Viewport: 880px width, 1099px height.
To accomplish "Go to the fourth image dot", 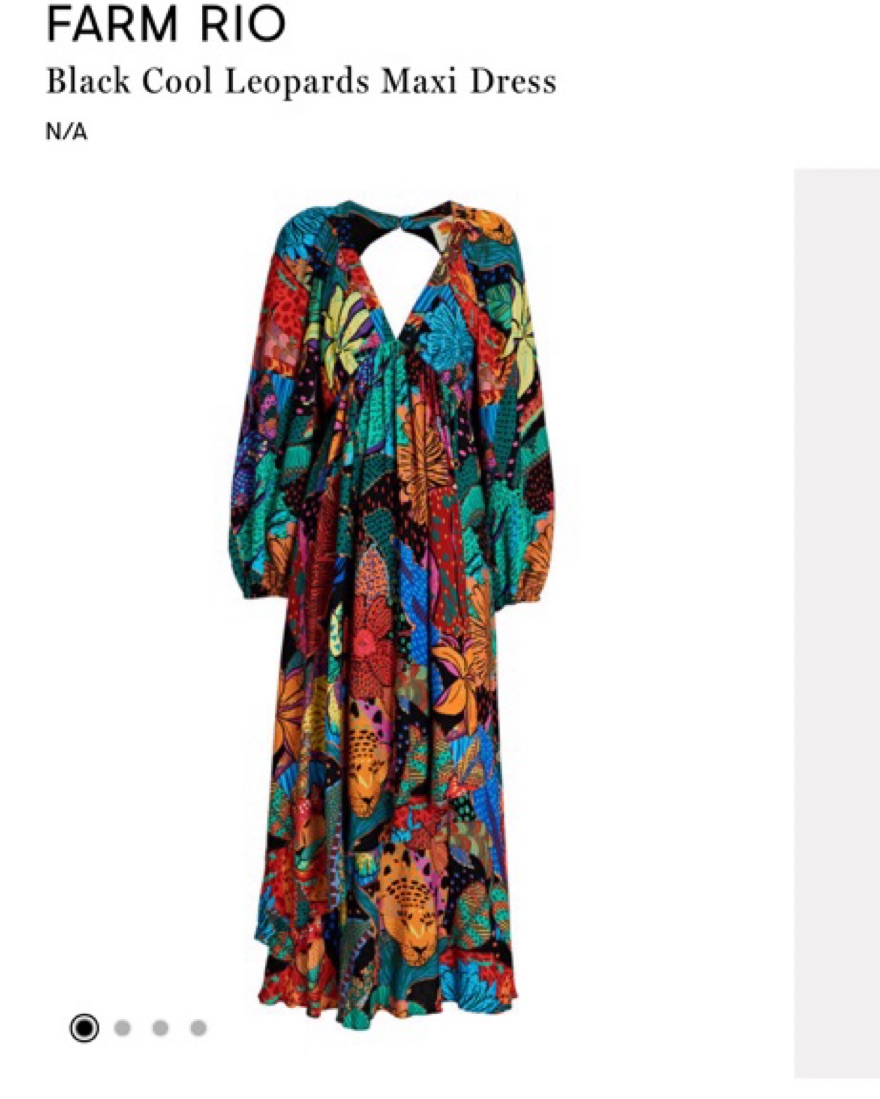I will click(198, 1027).
